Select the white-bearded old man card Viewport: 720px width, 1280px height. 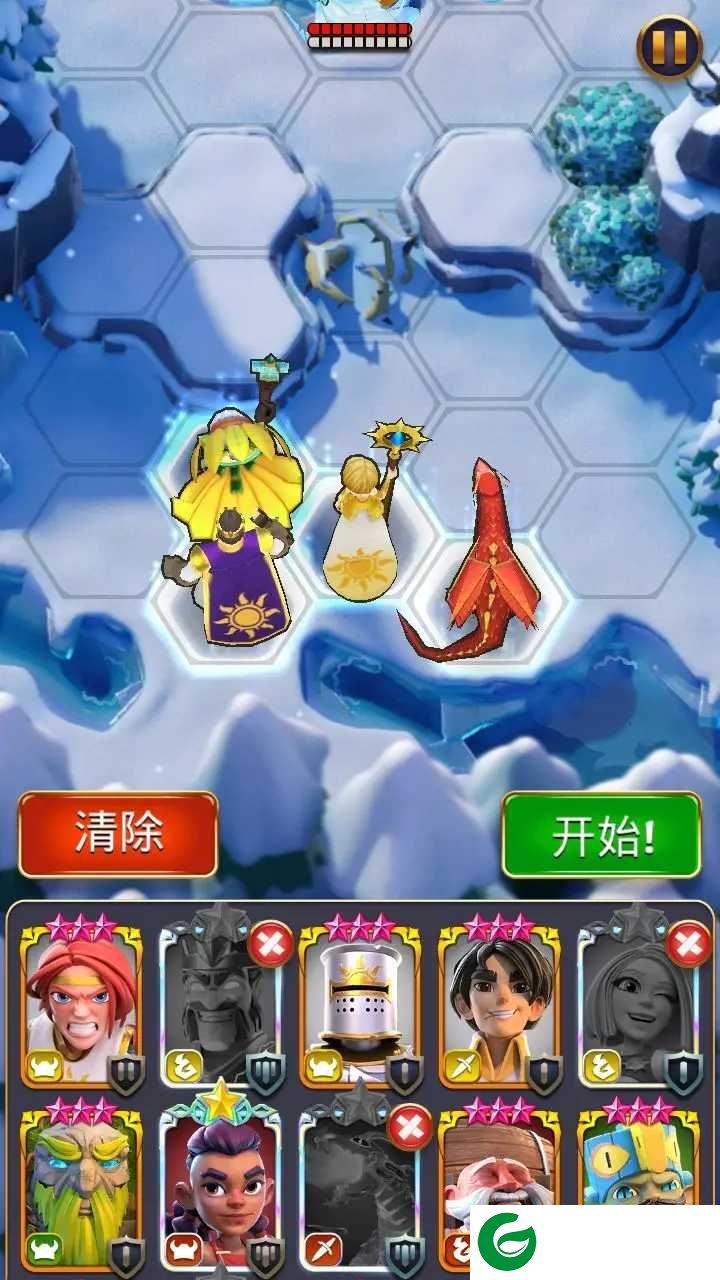tap(500, 1190)
